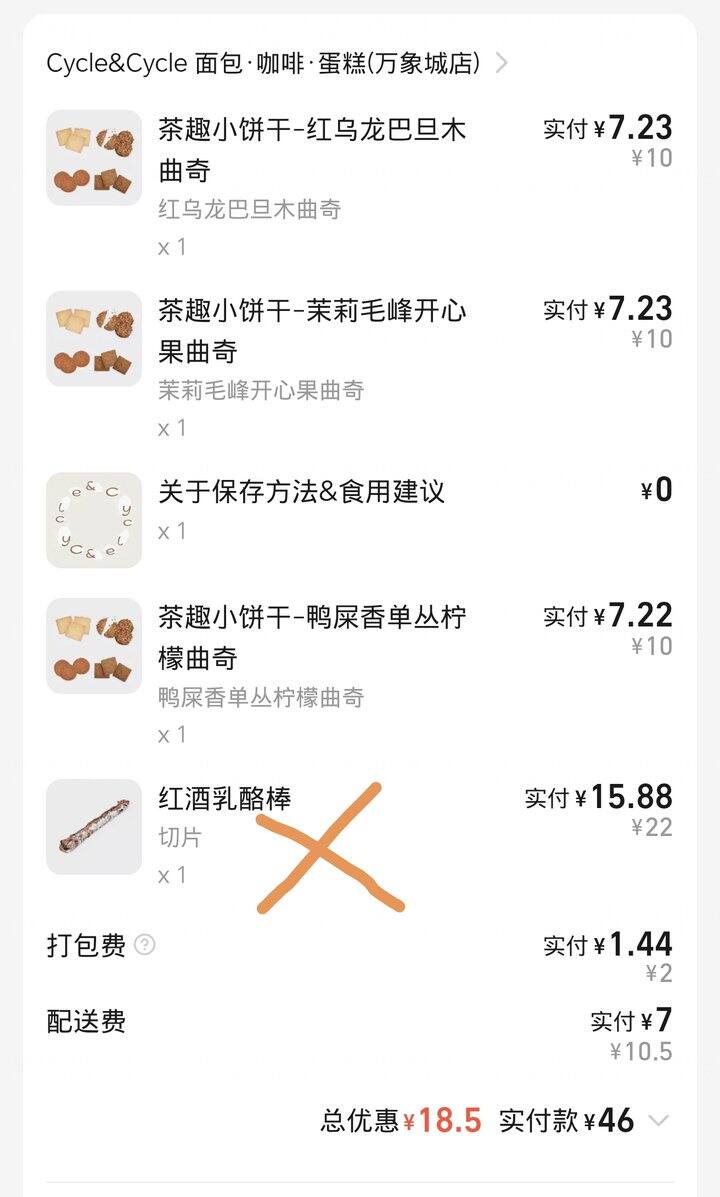Tap the help icon beside 打包费
The height and width of the screenshot is (1197, 720).
click(145, 945)
